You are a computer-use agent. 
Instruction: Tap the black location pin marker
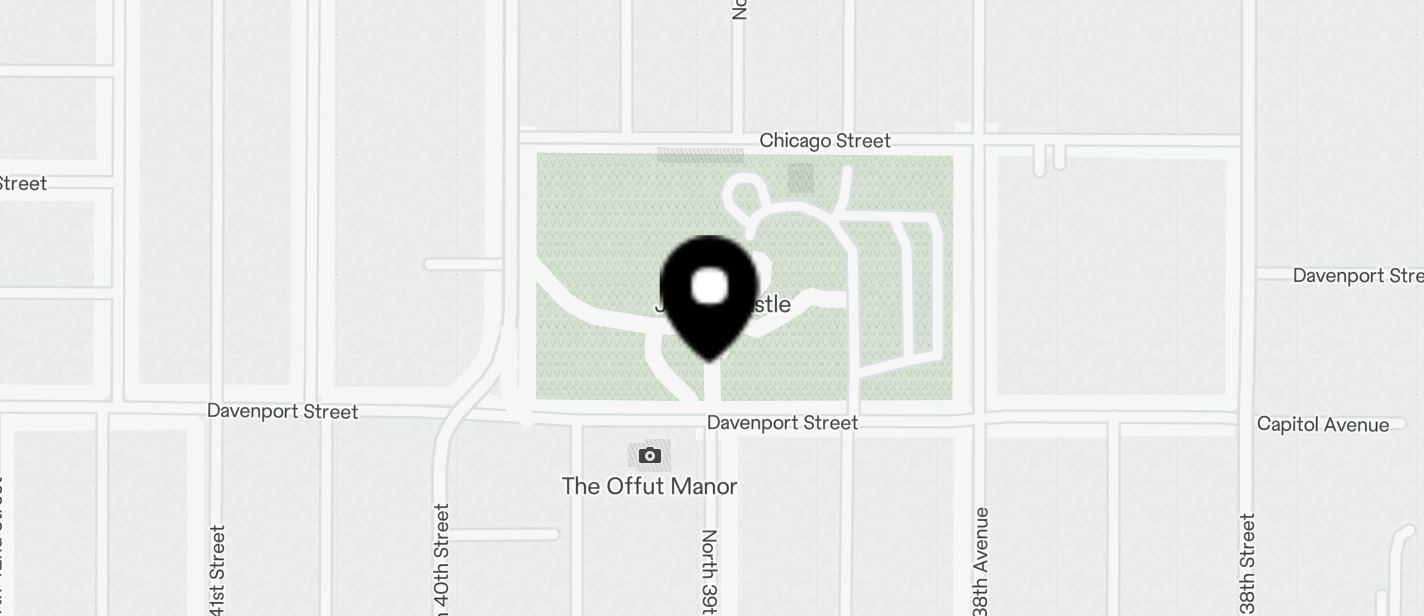click(x=709, y=292)
